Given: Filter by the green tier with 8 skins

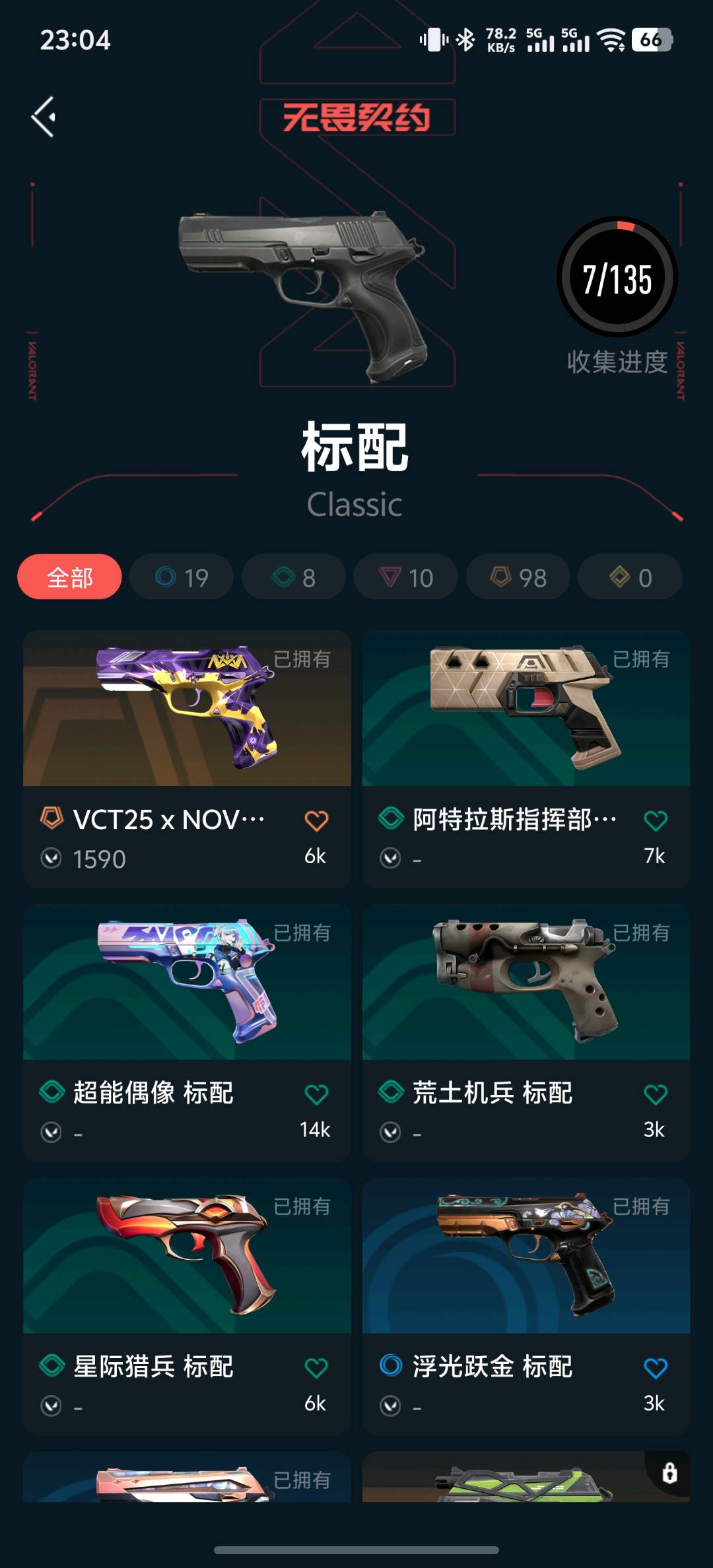Looking at the screenshot, I should [x=294, y=577].
